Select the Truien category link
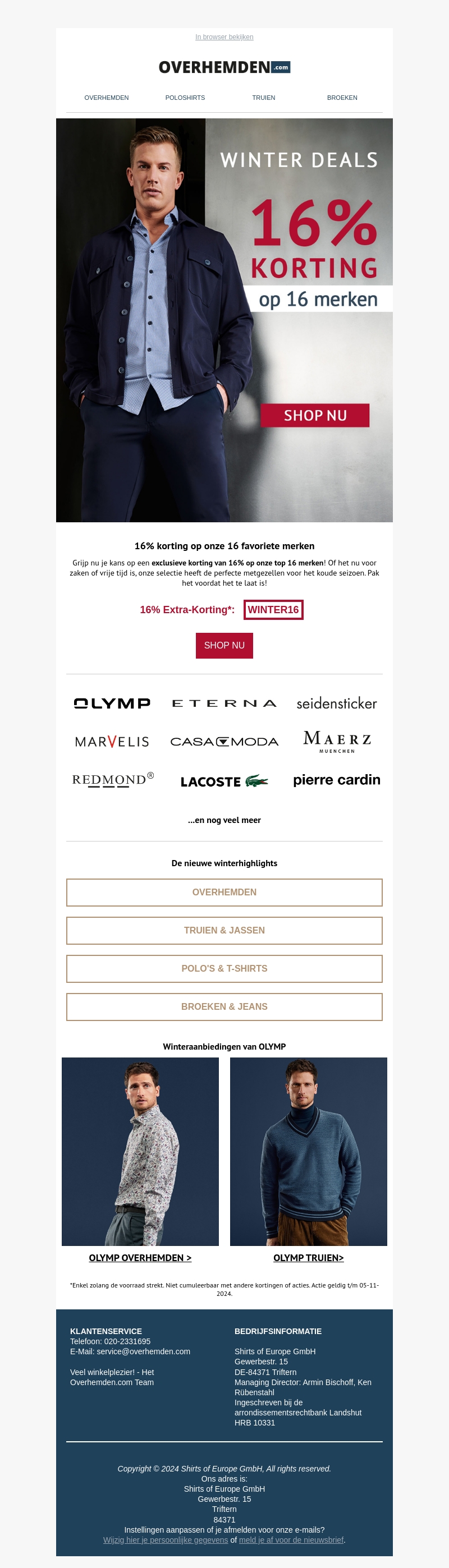Screen dimensions: 449x1568 (264, 98)
